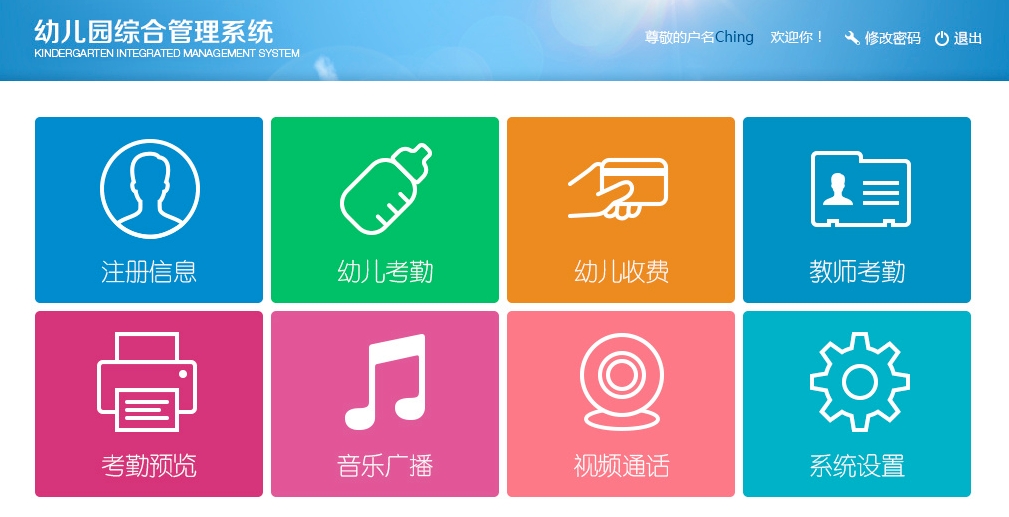The width and height of the screenshot is (1009, 517).
Task: Open the 注册信息 tile
Action: 149,210
